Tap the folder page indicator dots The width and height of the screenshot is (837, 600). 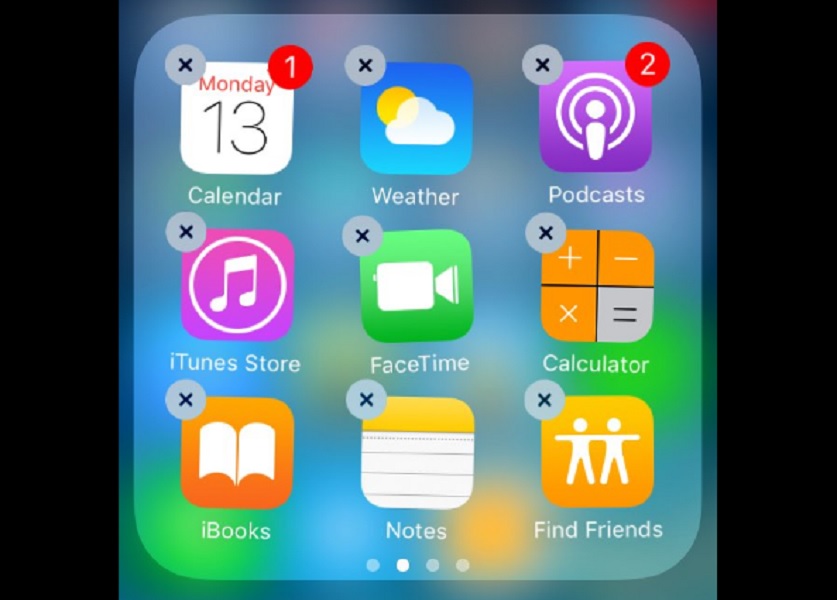pos(417,565)
